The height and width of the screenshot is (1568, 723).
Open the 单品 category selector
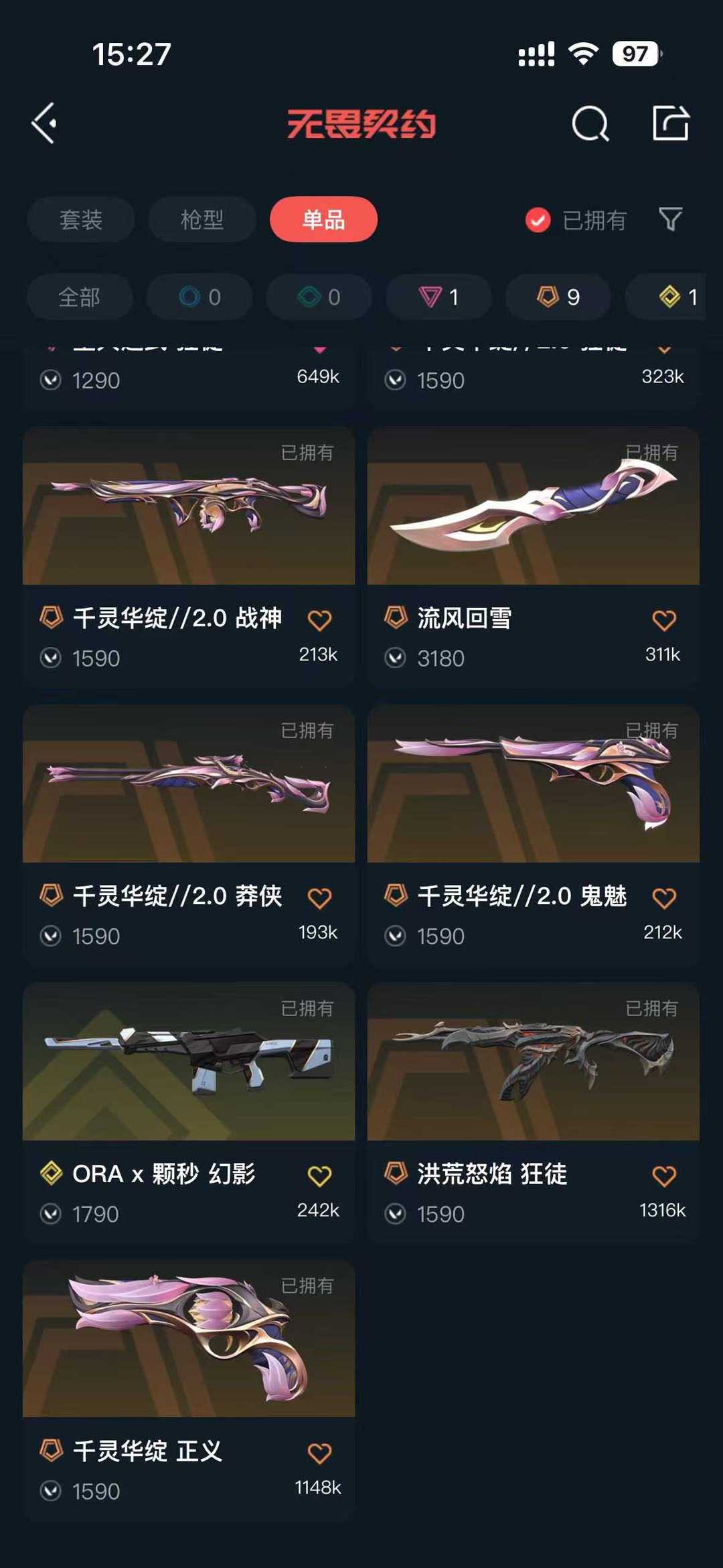pyautogui.click(x=323, y=219)
